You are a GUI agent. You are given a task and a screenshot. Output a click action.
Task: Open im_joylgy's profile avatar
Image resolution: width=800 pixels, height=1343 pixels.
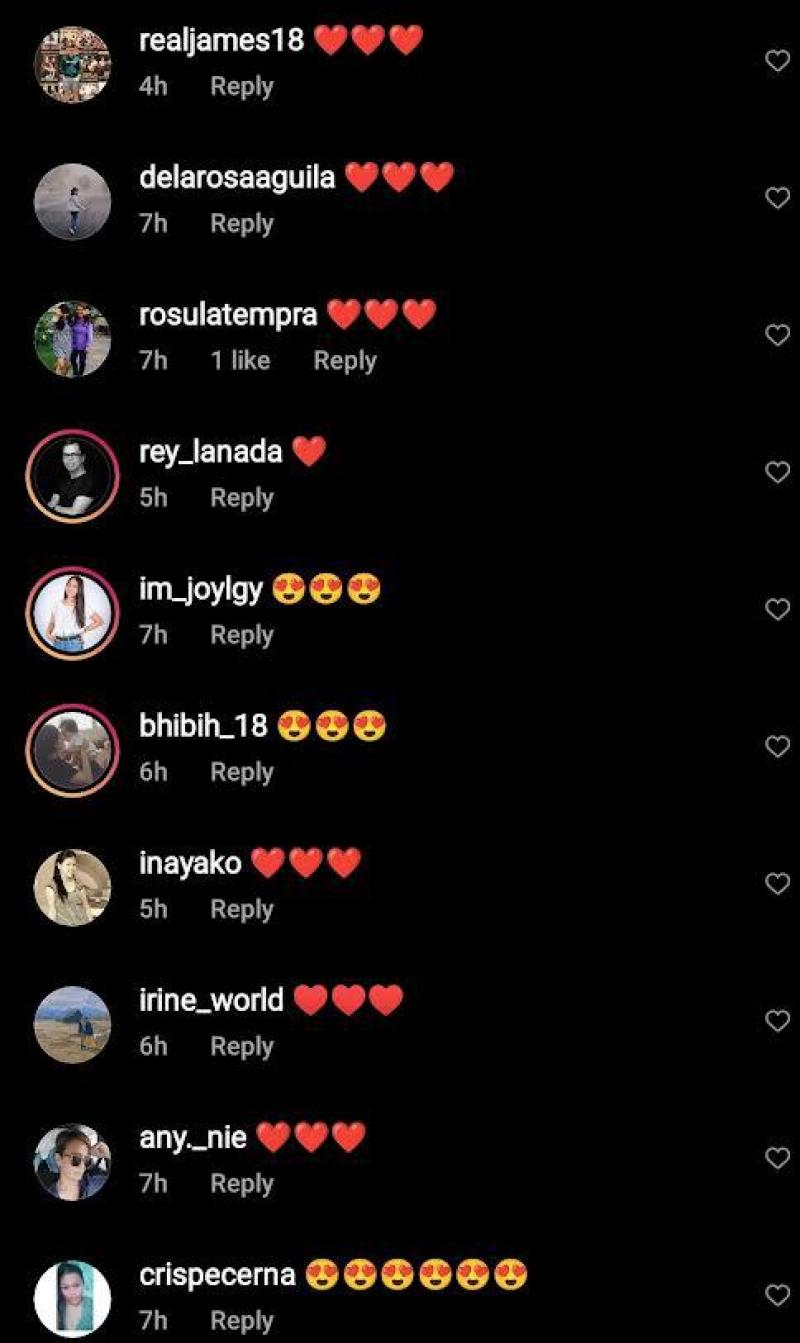tap(72, 613)
